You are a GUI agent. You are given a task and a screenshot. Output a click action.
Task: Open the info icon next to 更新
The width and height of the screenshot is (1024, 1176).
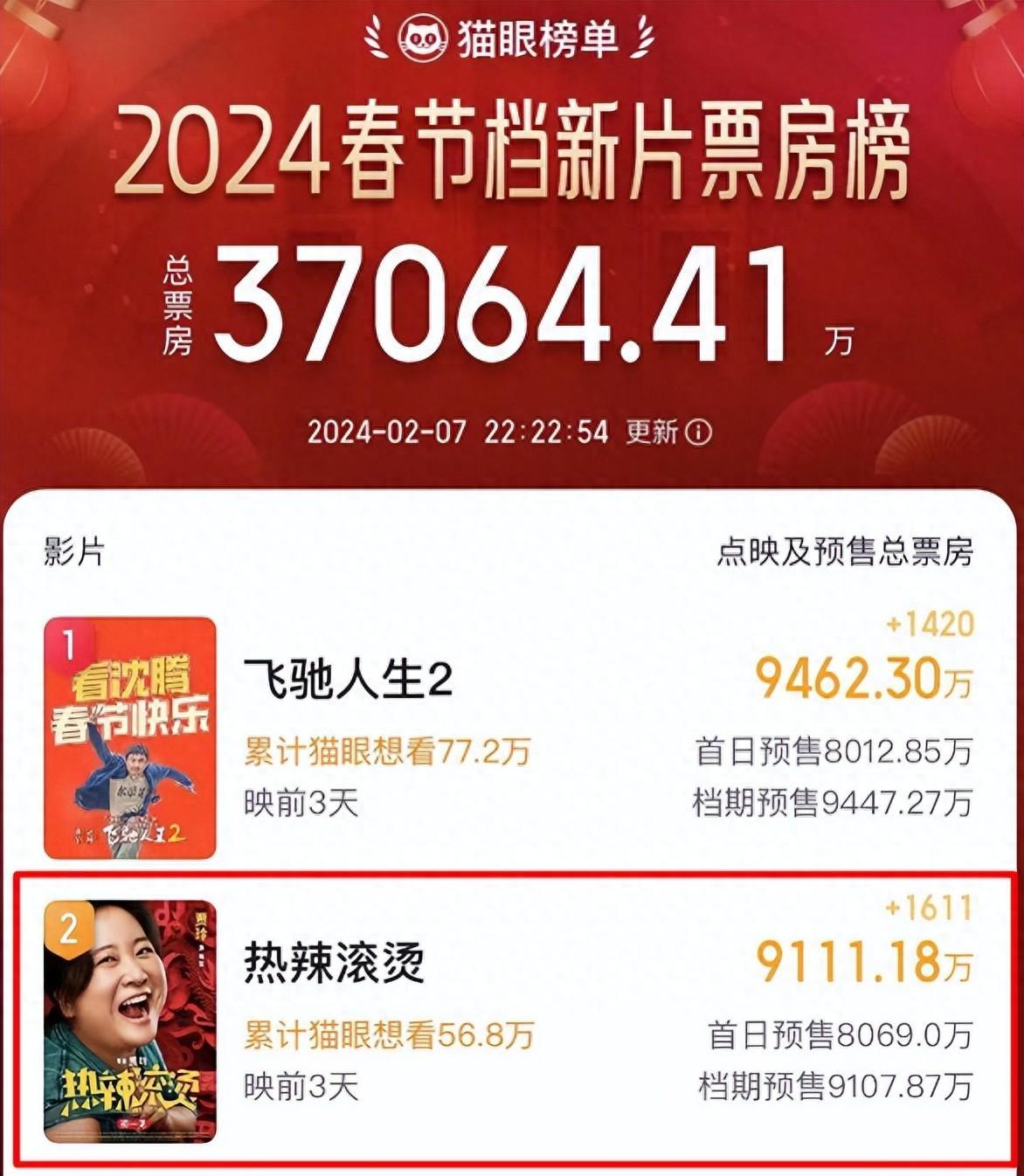tap(698, 432)
